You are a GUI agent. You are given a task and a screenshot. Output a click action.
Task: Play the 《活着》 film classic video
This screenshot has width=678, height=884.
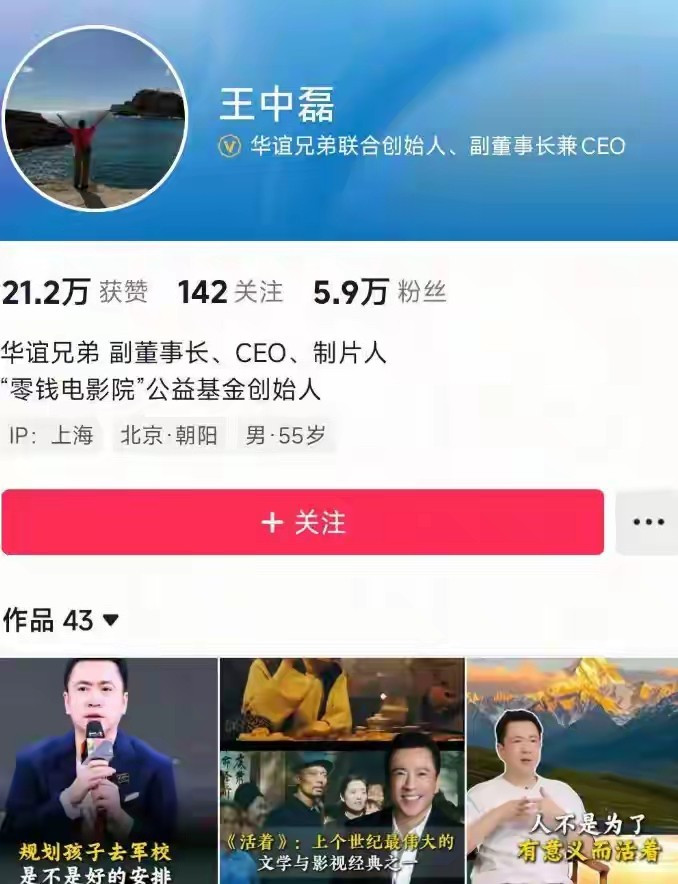click(341, 770)
